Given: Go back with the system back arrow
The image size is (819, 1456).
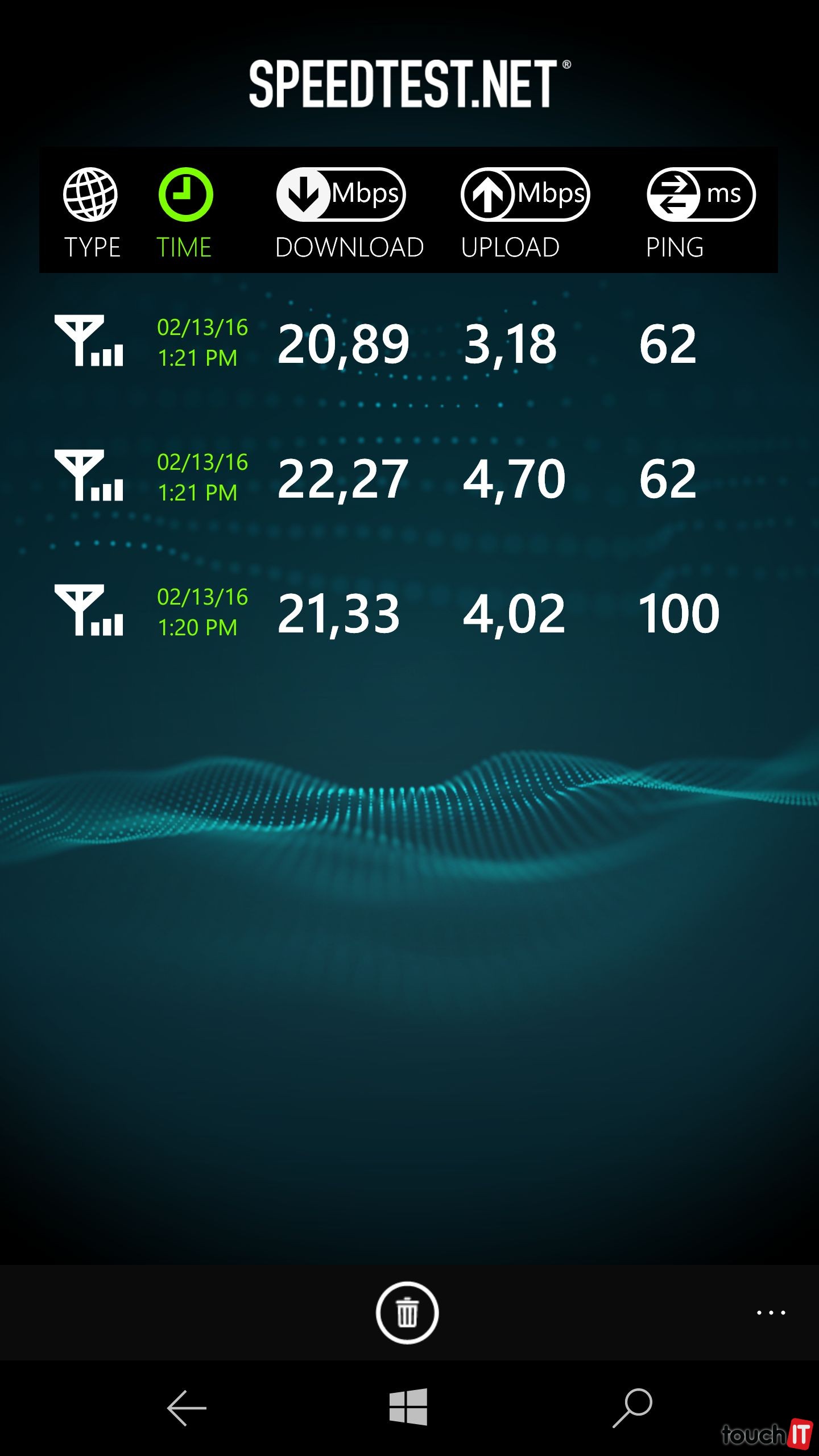Looking at the screenshot, I should click(186, 1408).
